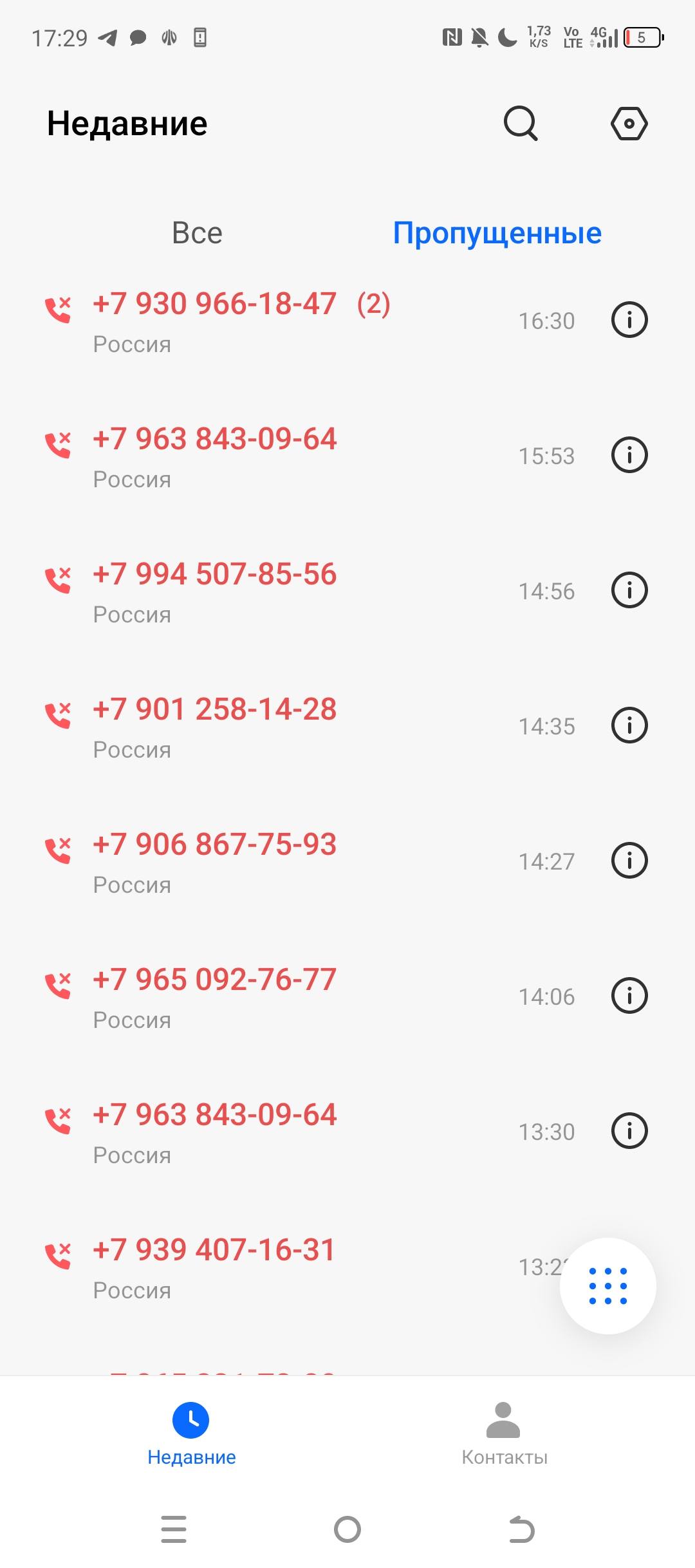Tap the info icon for the 15:53 call
This screenshot has height=1568, width=695.
(x=630, y=454)
